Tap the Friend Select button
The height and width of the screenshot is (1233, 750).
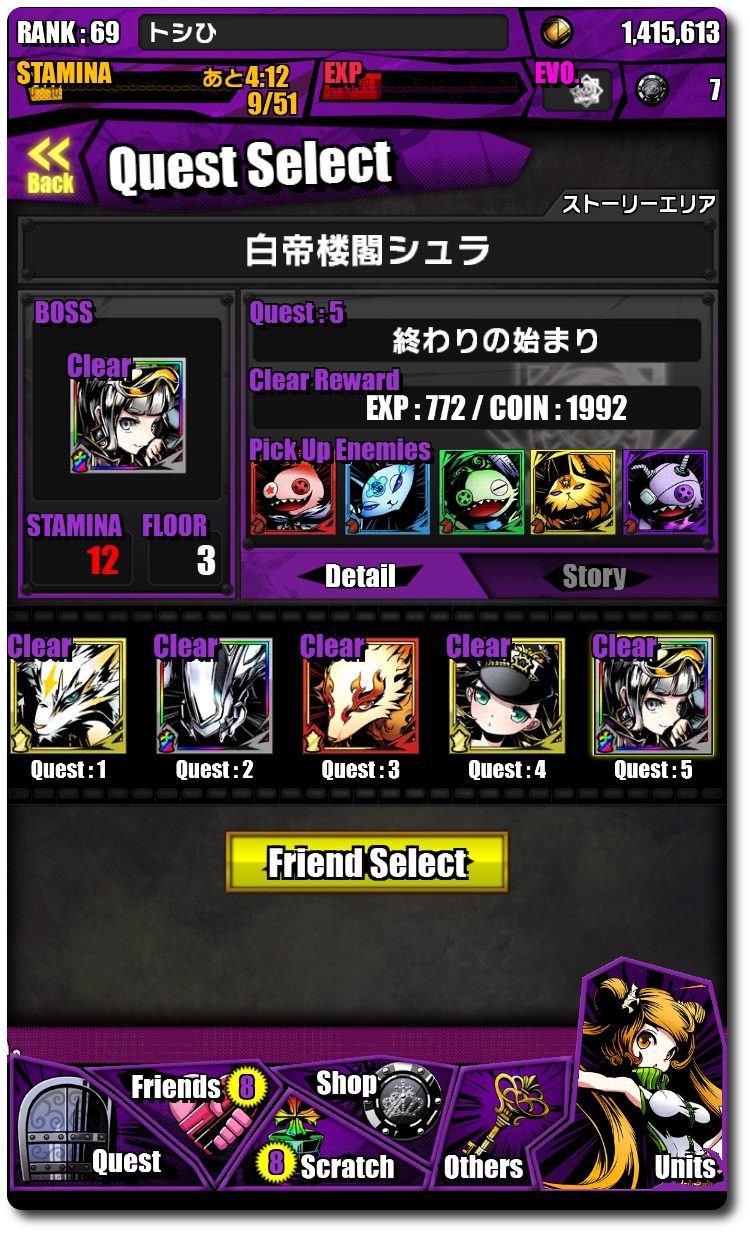point(367,862)
